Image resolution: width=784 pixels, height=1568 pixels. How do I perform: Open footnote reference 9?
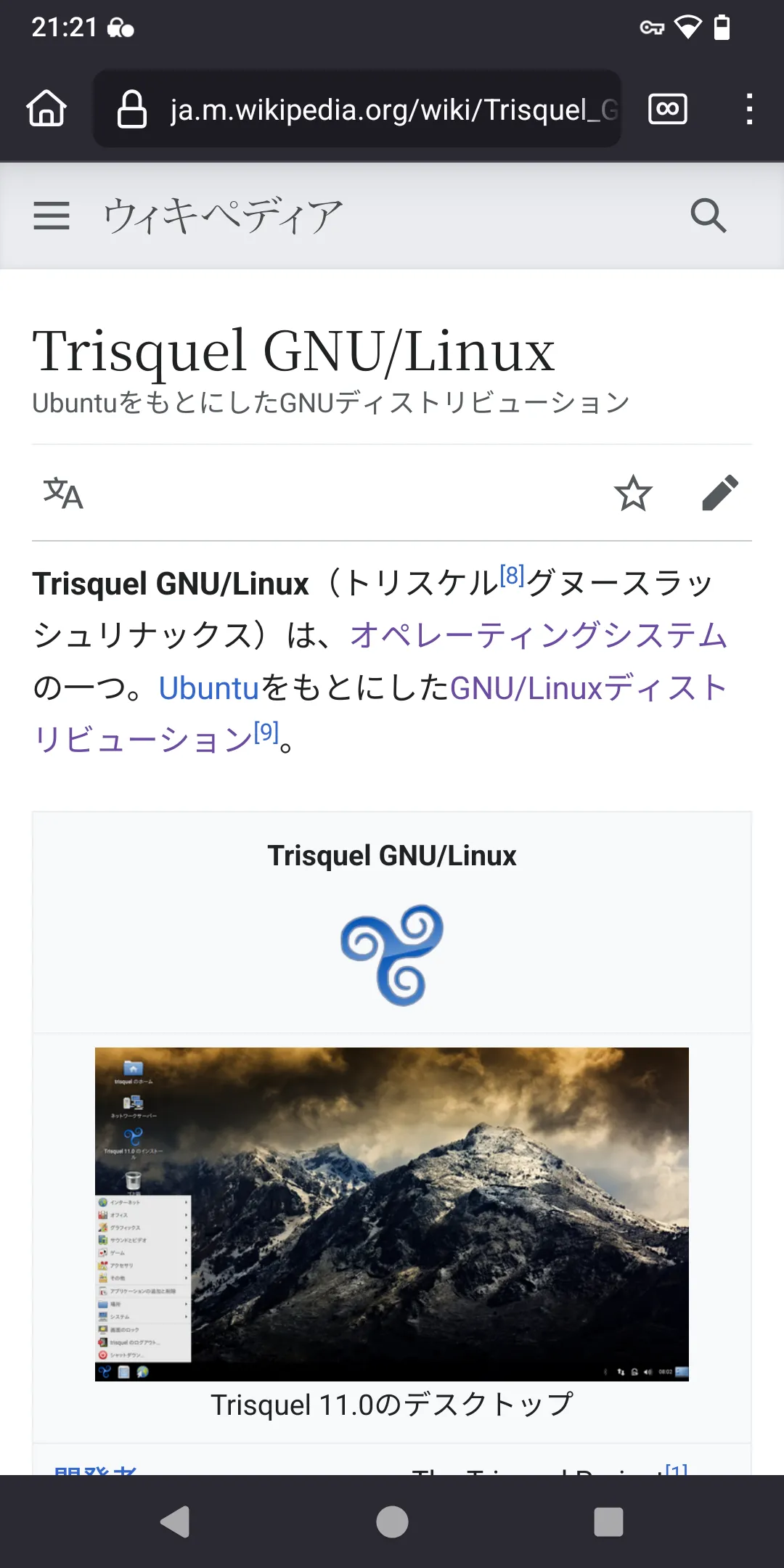point(266,732)
